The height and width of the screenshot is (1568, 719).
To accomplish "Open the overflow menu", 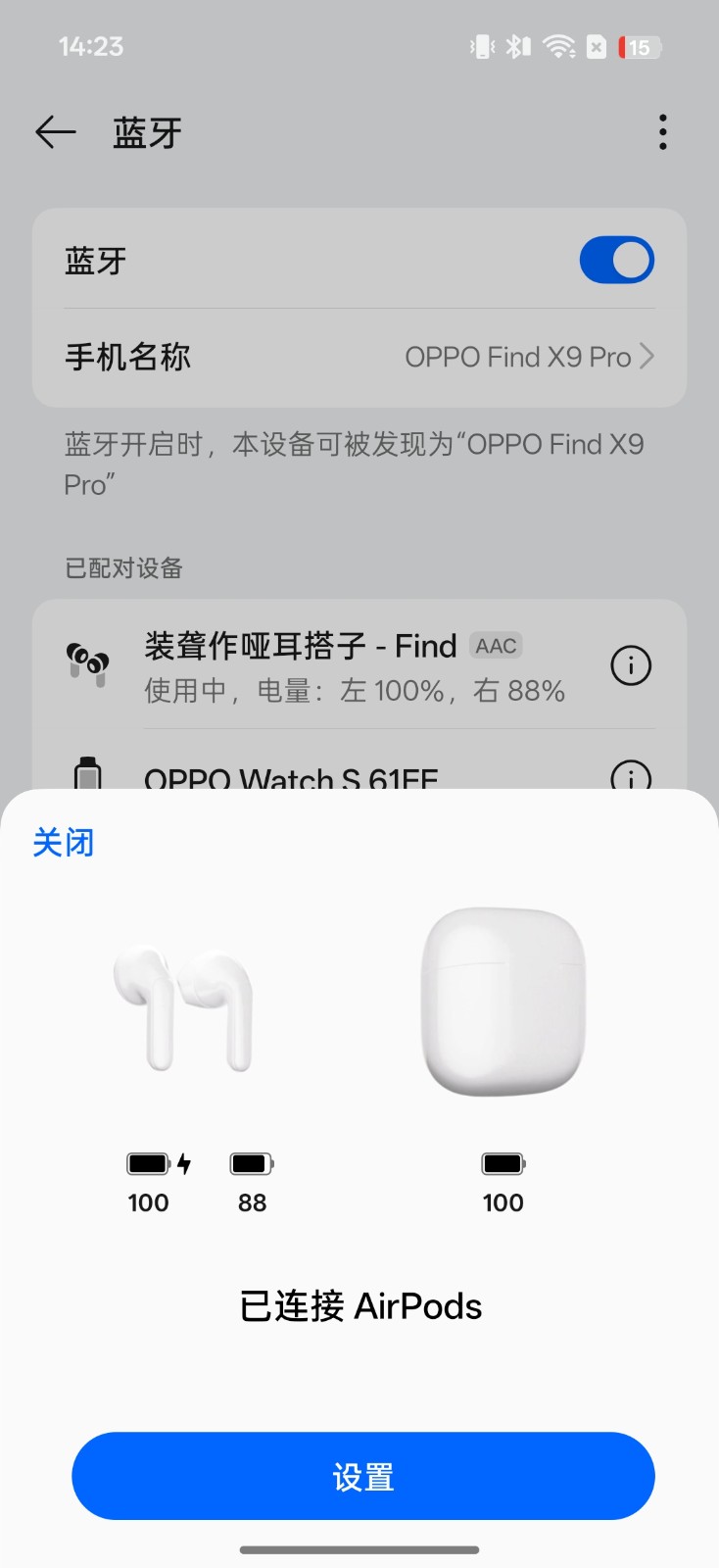I will point(663,132).
